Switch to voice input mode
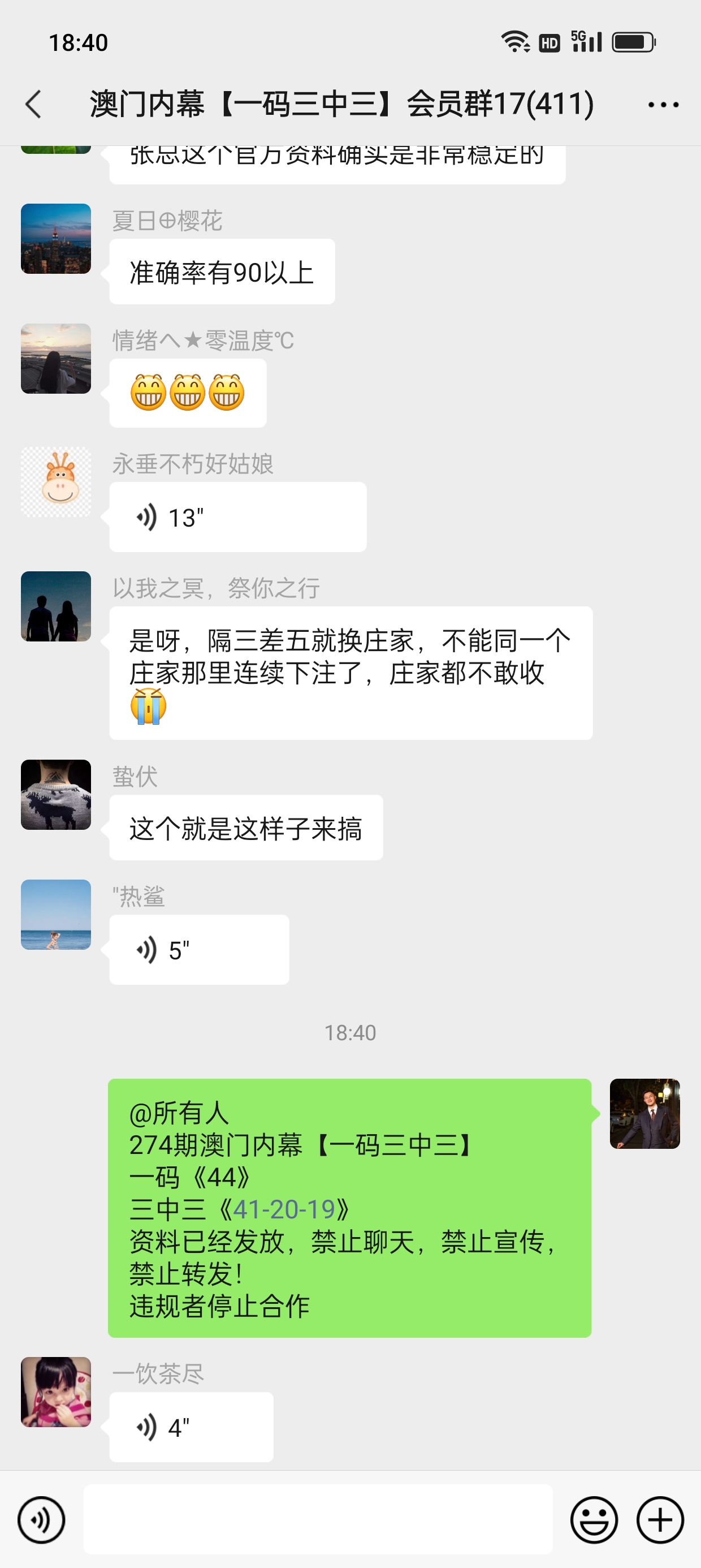 click(x=41, y=1520)
